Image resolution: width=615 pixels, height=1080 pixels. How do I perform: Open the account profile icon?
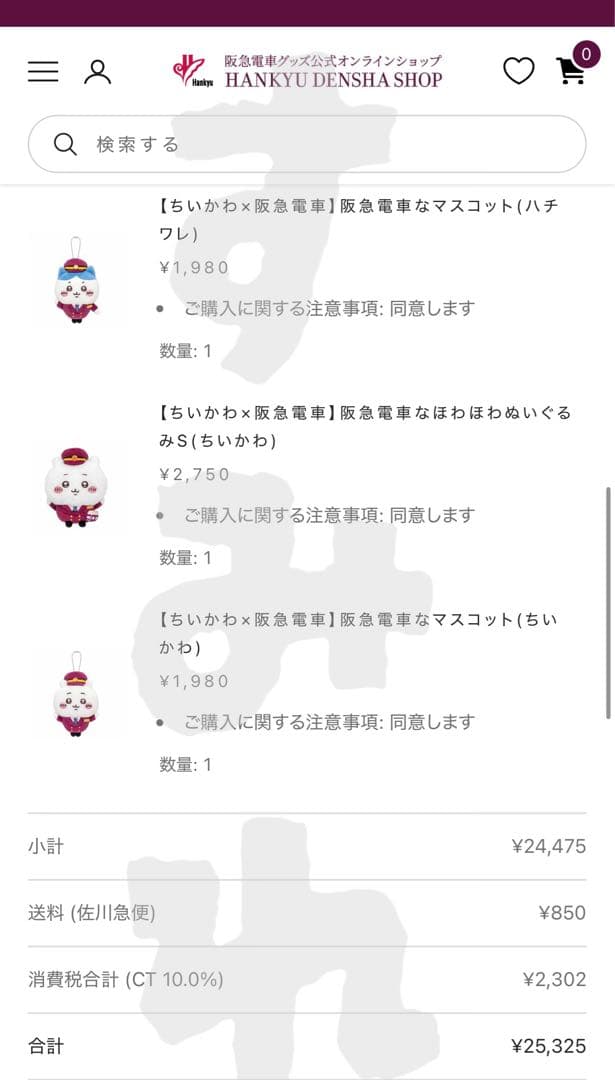97,71
